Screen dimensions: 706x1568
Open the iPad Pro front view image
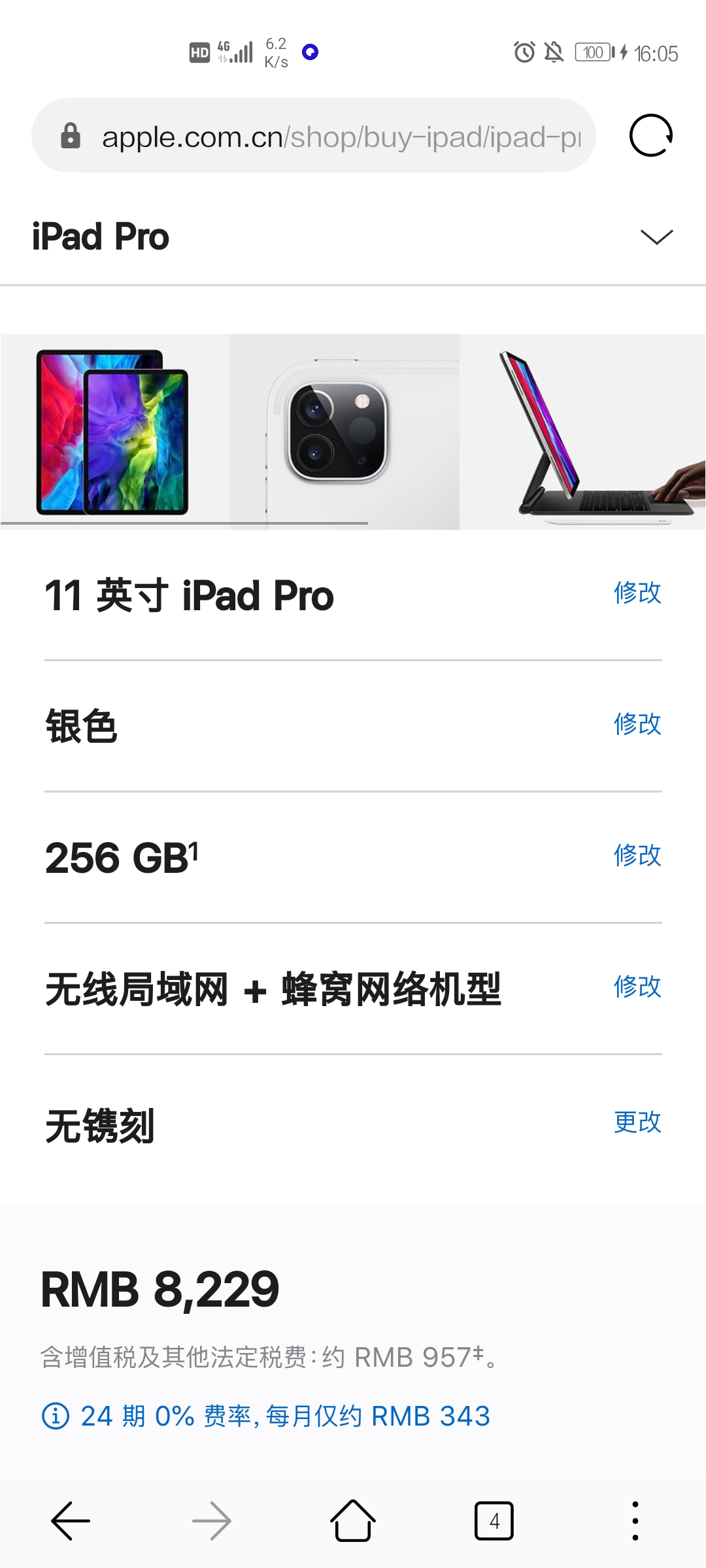click(x=114, y=431)
